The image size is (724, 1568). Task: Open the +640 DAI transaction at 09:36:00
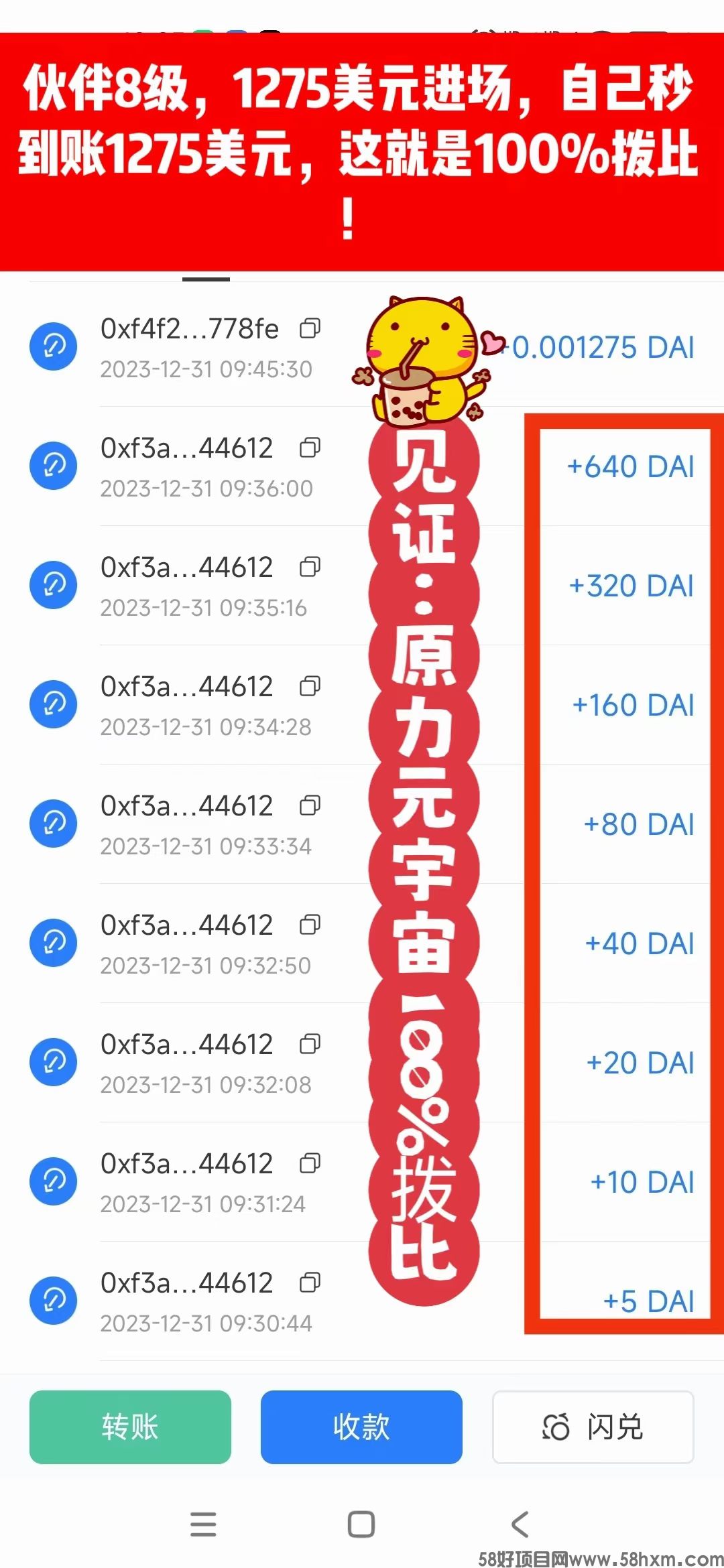pyautogui.click(x=201, y=466)
